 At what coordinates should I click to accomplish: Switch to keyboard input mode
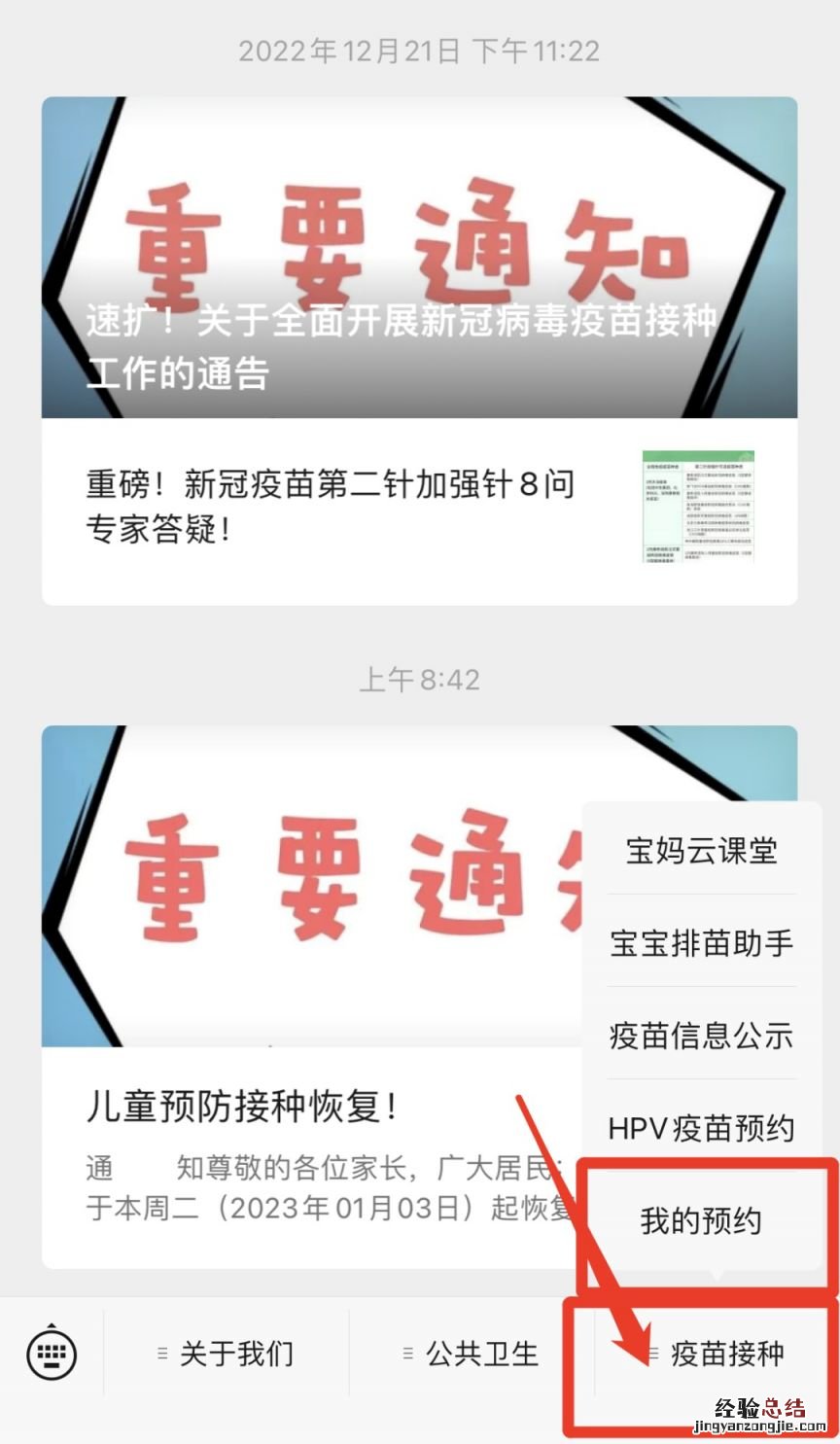click(52, 1352)
